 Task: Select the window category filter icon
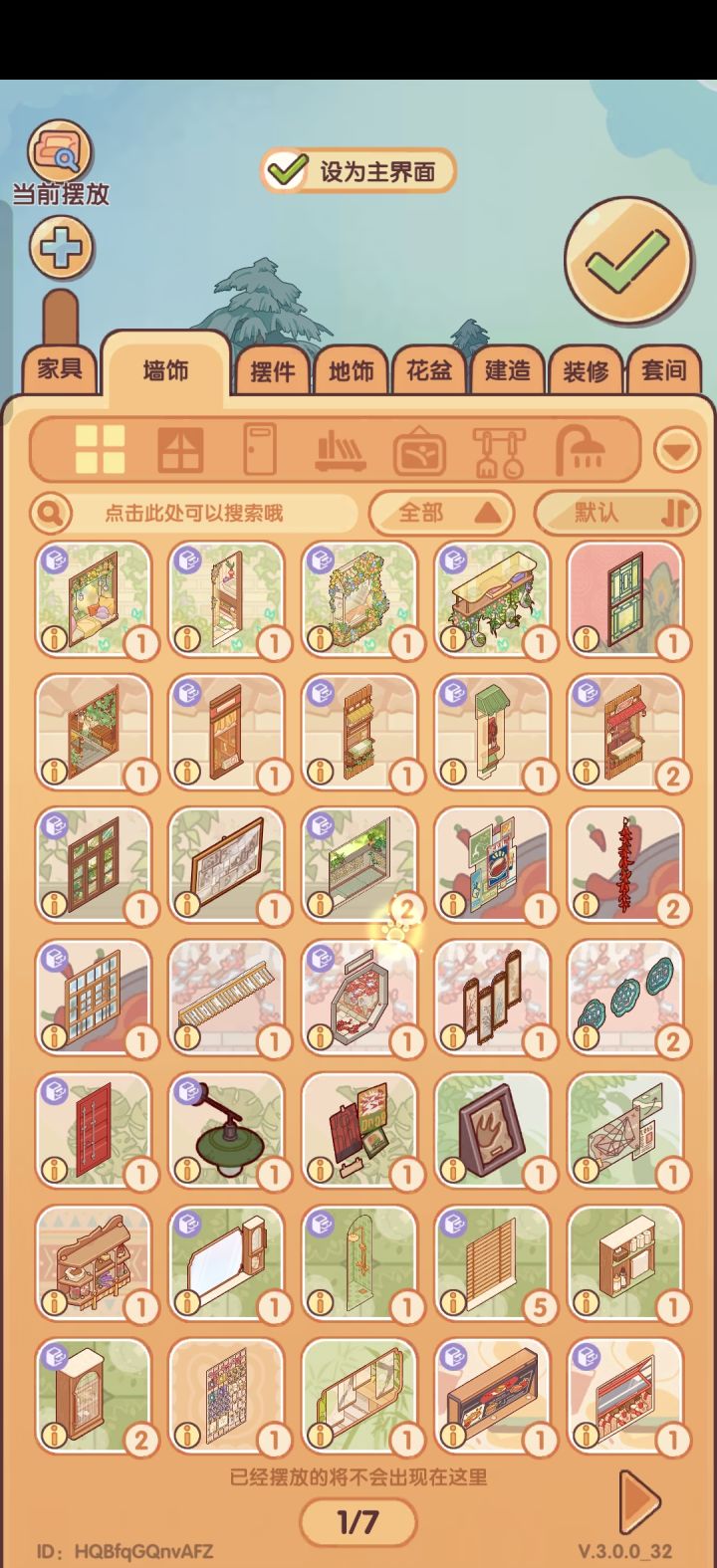tap(180, 450)
